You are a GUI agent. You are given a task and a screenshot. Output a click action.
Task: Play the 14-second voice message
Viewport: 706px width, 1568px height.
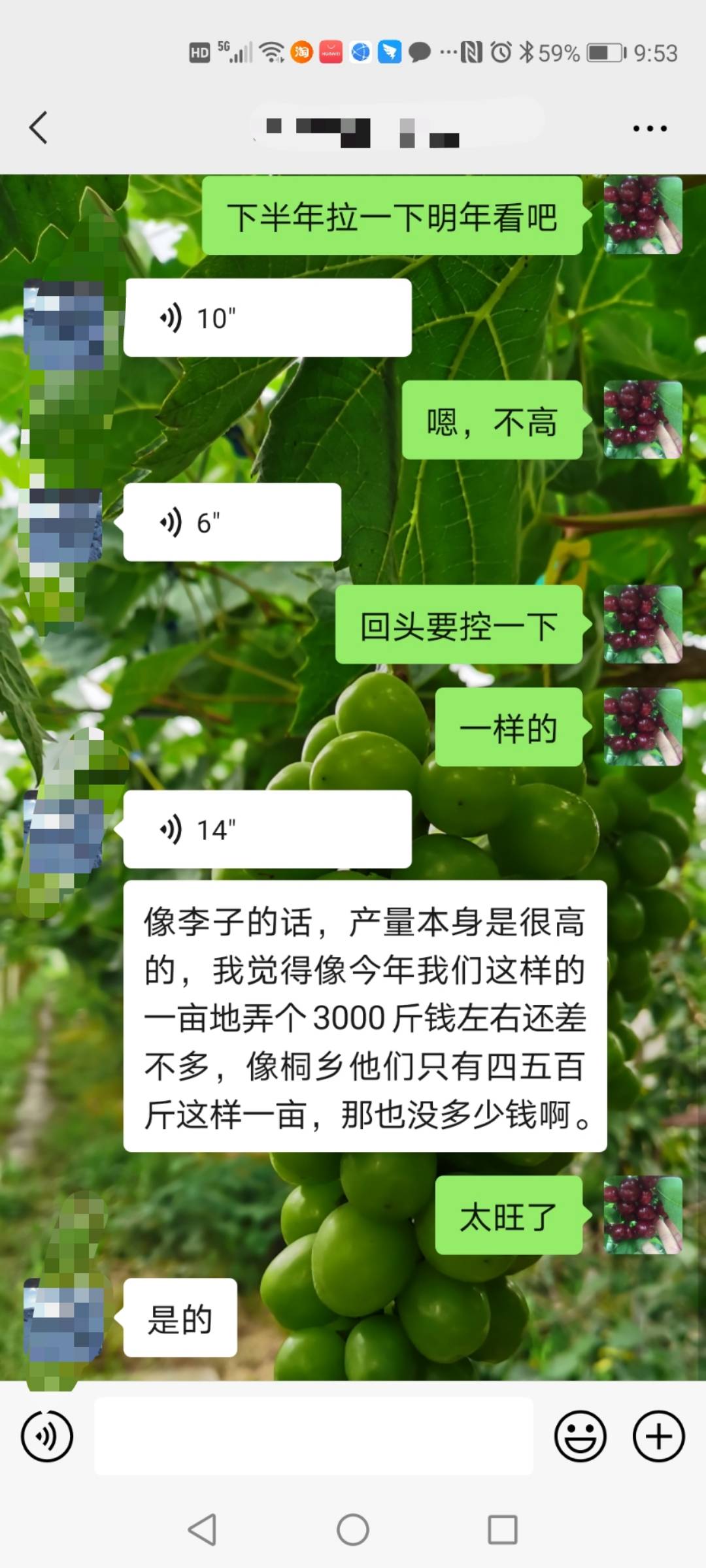click(267, 830)
